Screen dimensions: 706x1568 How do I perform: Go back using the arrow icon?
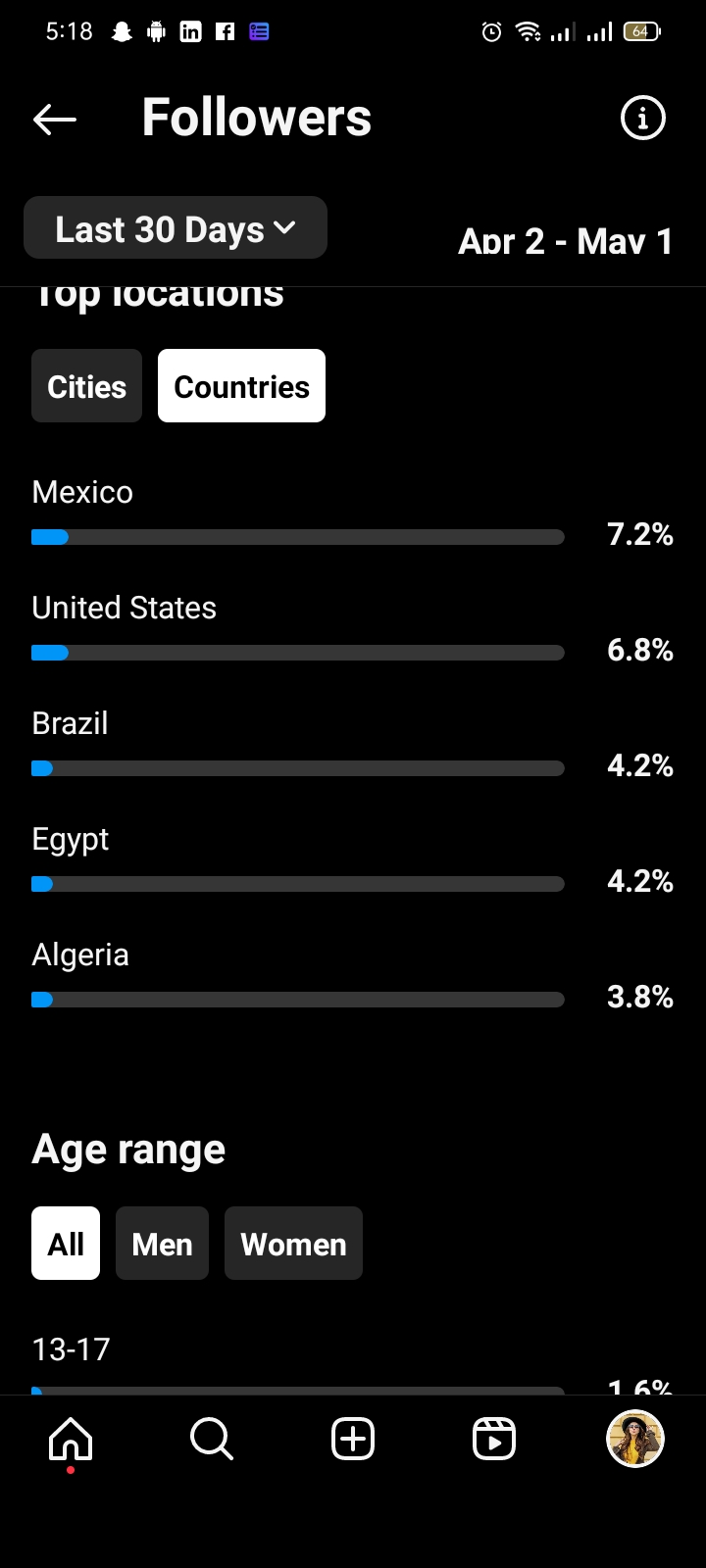tap(55, 120)
